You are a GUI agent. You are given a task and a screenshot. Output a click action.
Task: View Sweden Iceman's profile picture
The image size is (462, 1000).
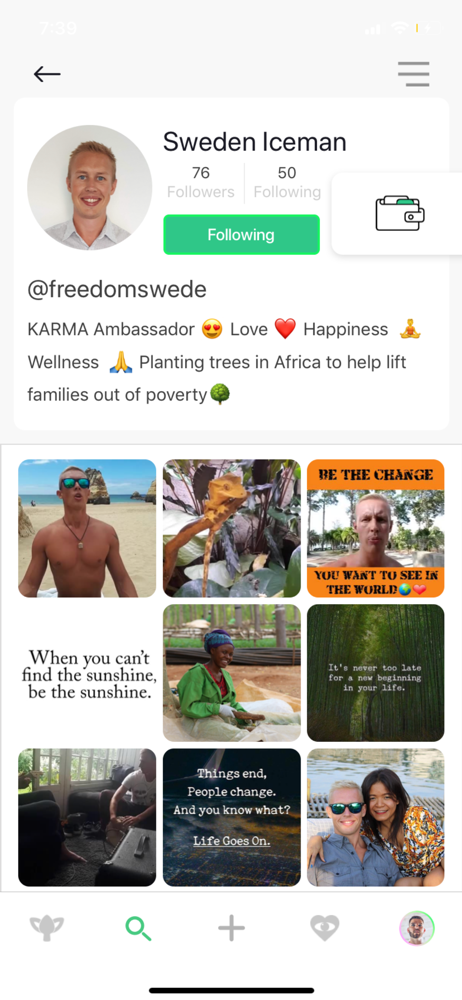89,188
